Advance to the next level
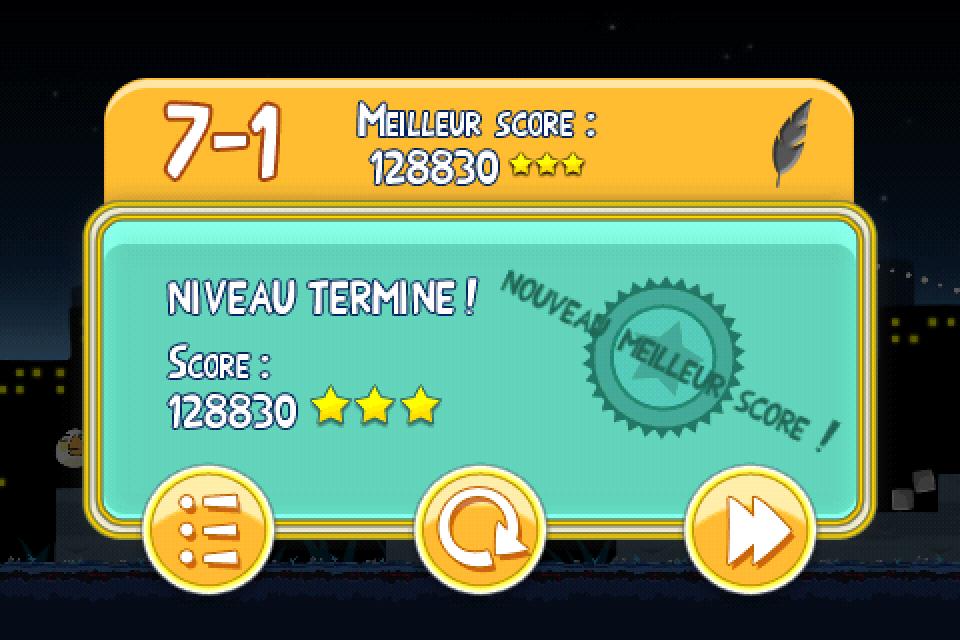This screenshot has width=960, height=640. 751,530
